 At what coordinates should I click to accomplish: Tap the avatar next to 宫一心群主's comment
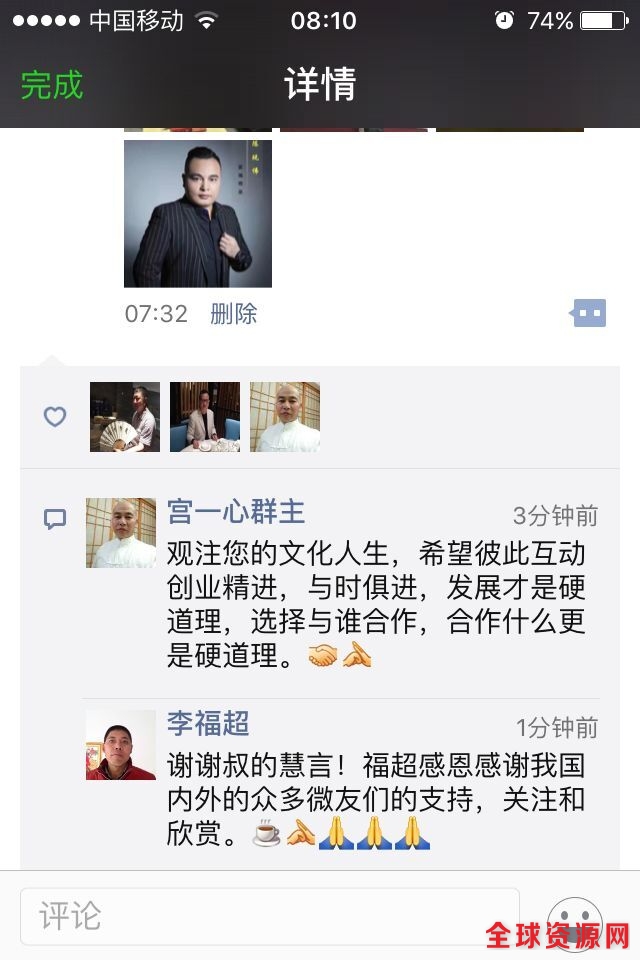click(121, 533)
